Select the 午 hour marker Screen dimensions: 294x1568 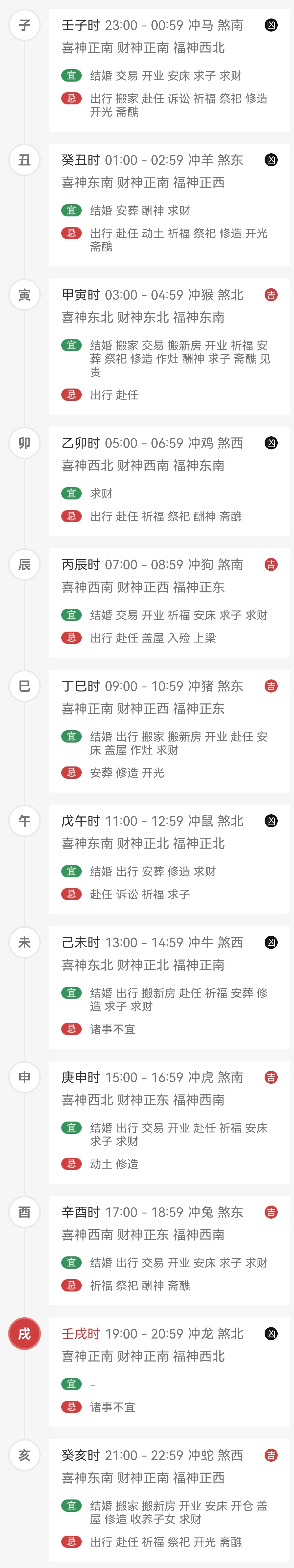tap(24, 821)
